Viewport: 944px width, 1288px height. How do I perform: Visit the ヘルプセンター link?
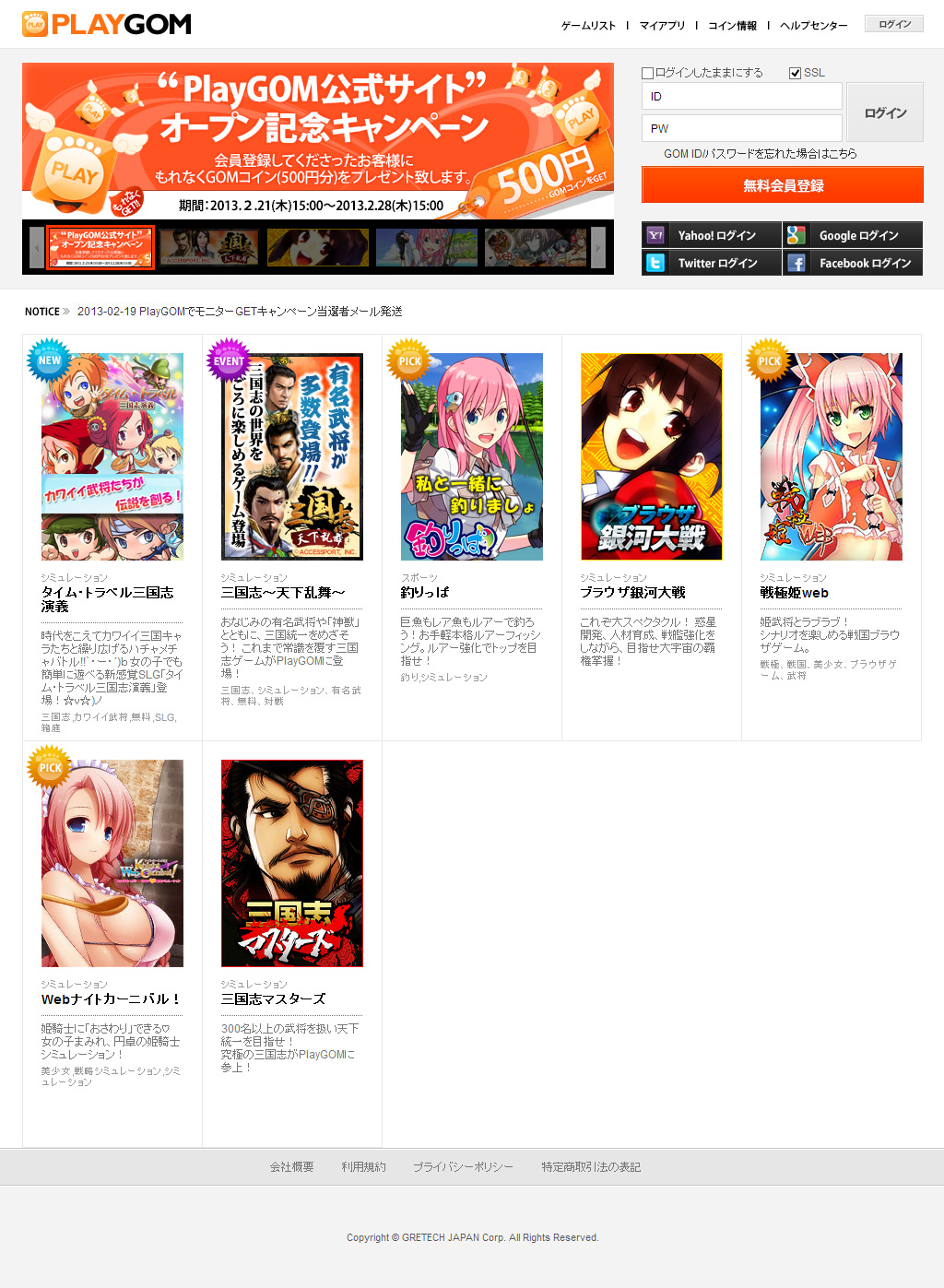pyautogui.click(x=813, y=26)
